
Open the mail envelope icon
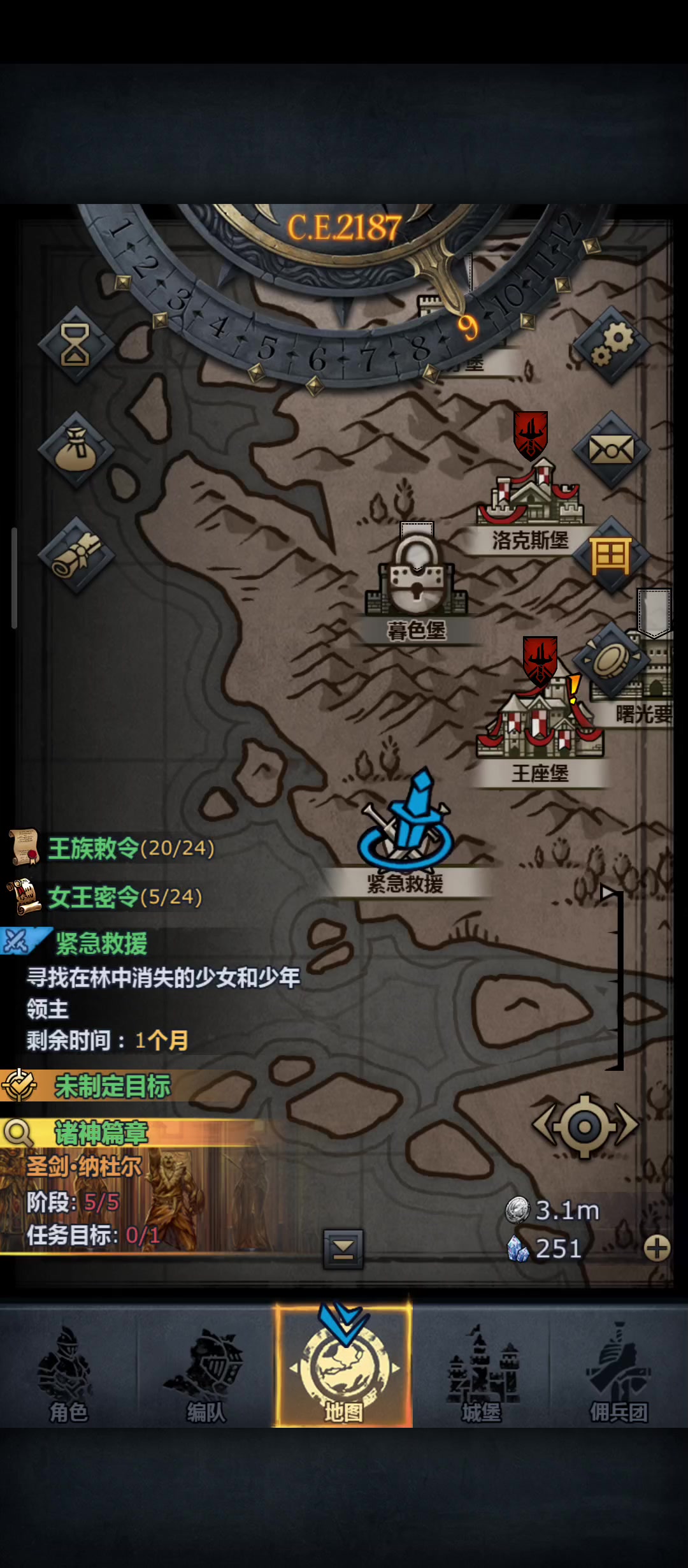(611, 451)
